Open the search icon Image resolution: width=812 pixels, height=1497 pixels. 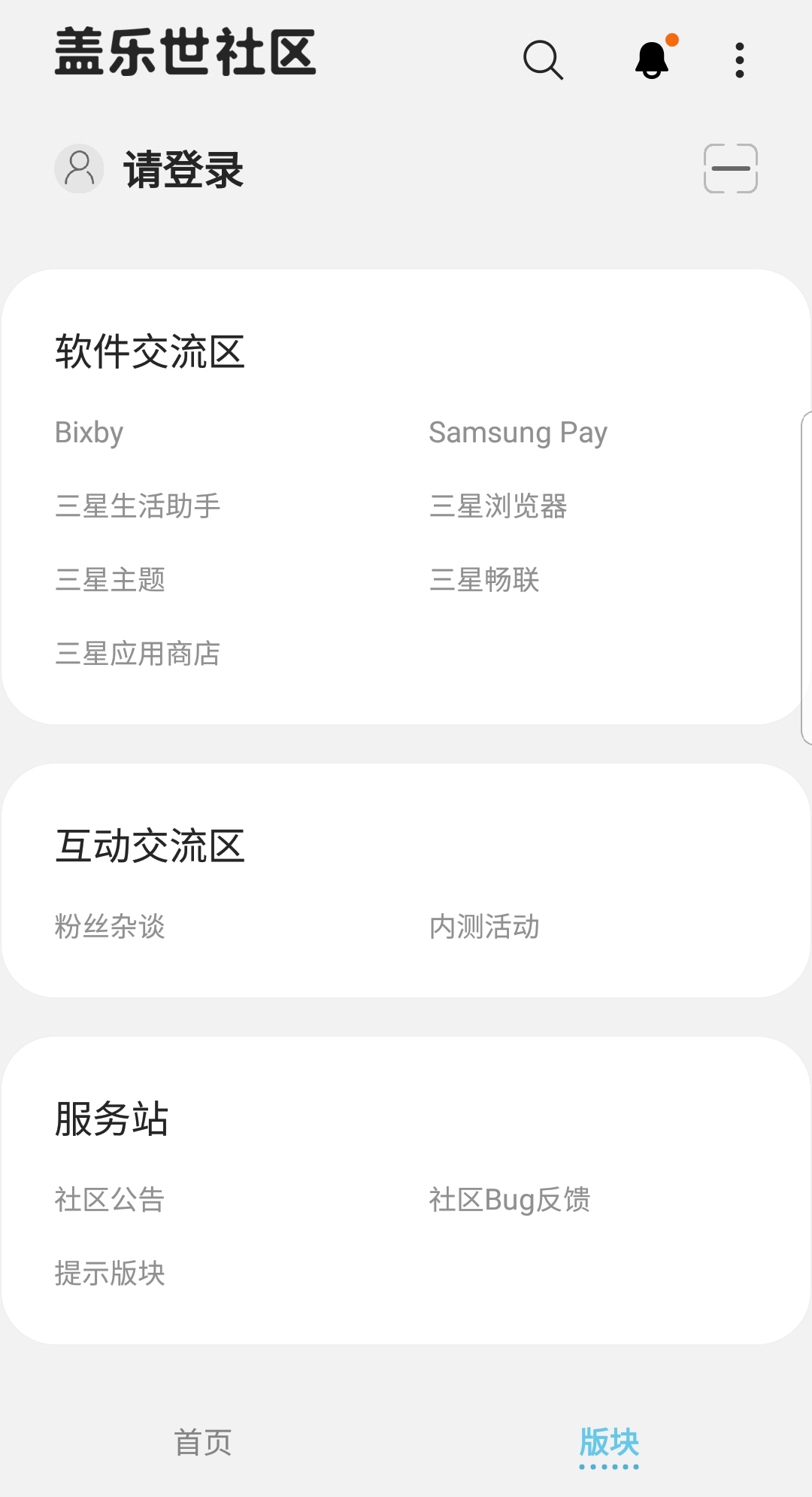pyautogui.click(x=543, y=60)
